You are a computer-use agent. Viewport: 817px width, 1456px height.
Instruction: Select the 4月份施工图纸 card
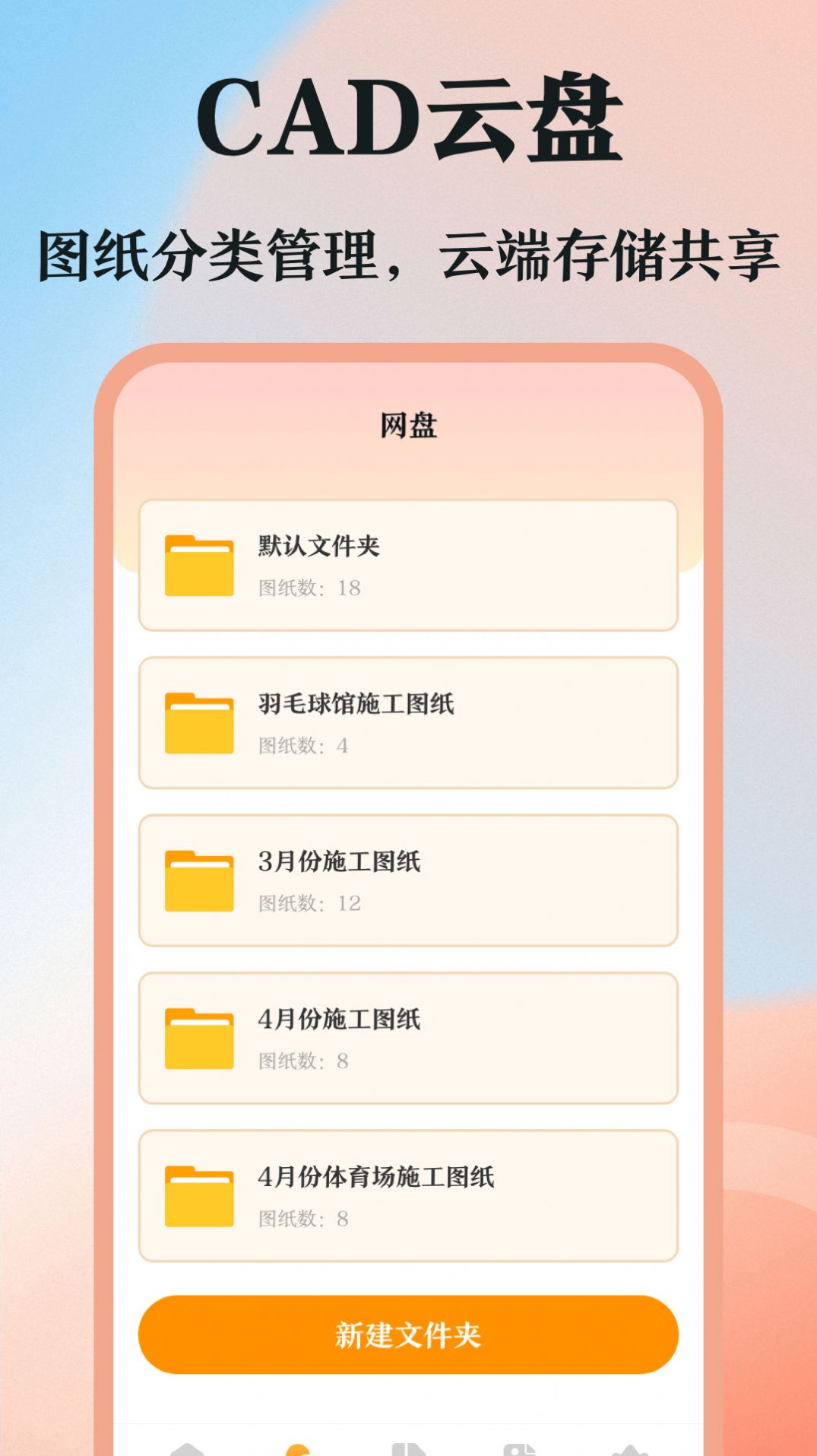pyautogui.click(x=408, y=1034)
